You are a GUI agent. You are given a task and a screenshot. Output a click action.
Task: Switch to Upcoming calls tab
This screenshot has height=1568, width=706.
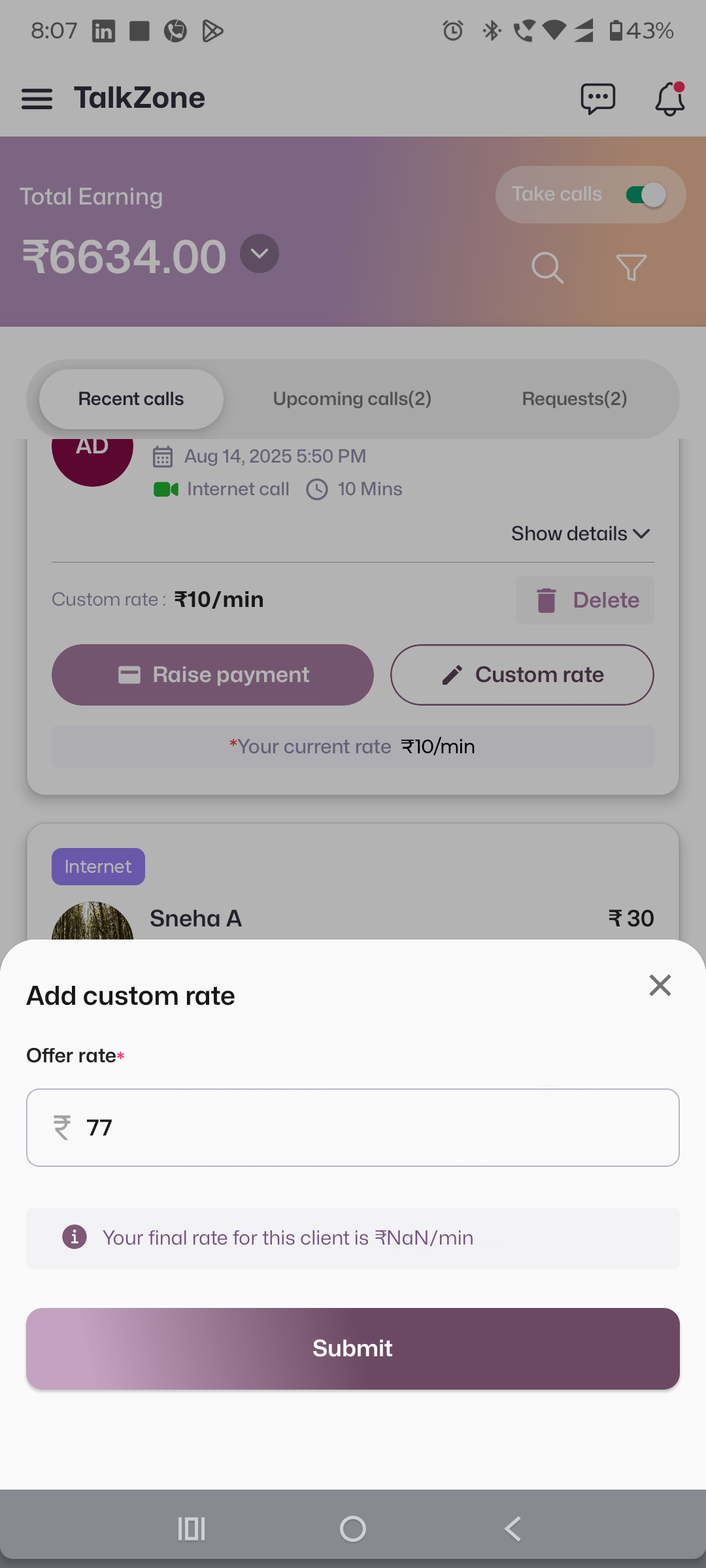click(x=352, y=399)
